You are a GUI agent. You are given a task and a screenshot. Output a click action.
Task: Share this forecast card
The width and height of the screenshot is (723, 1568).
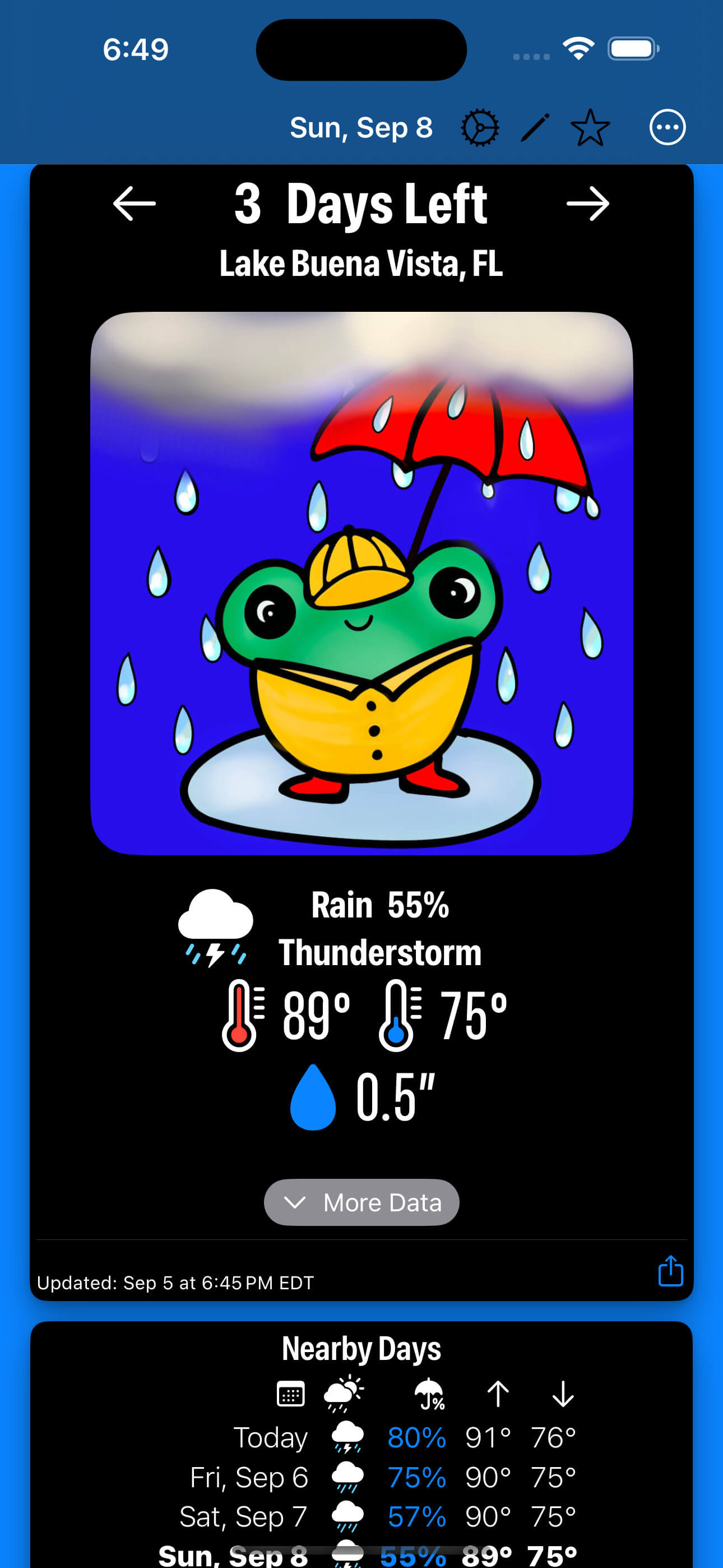[x=670, y=1271]
